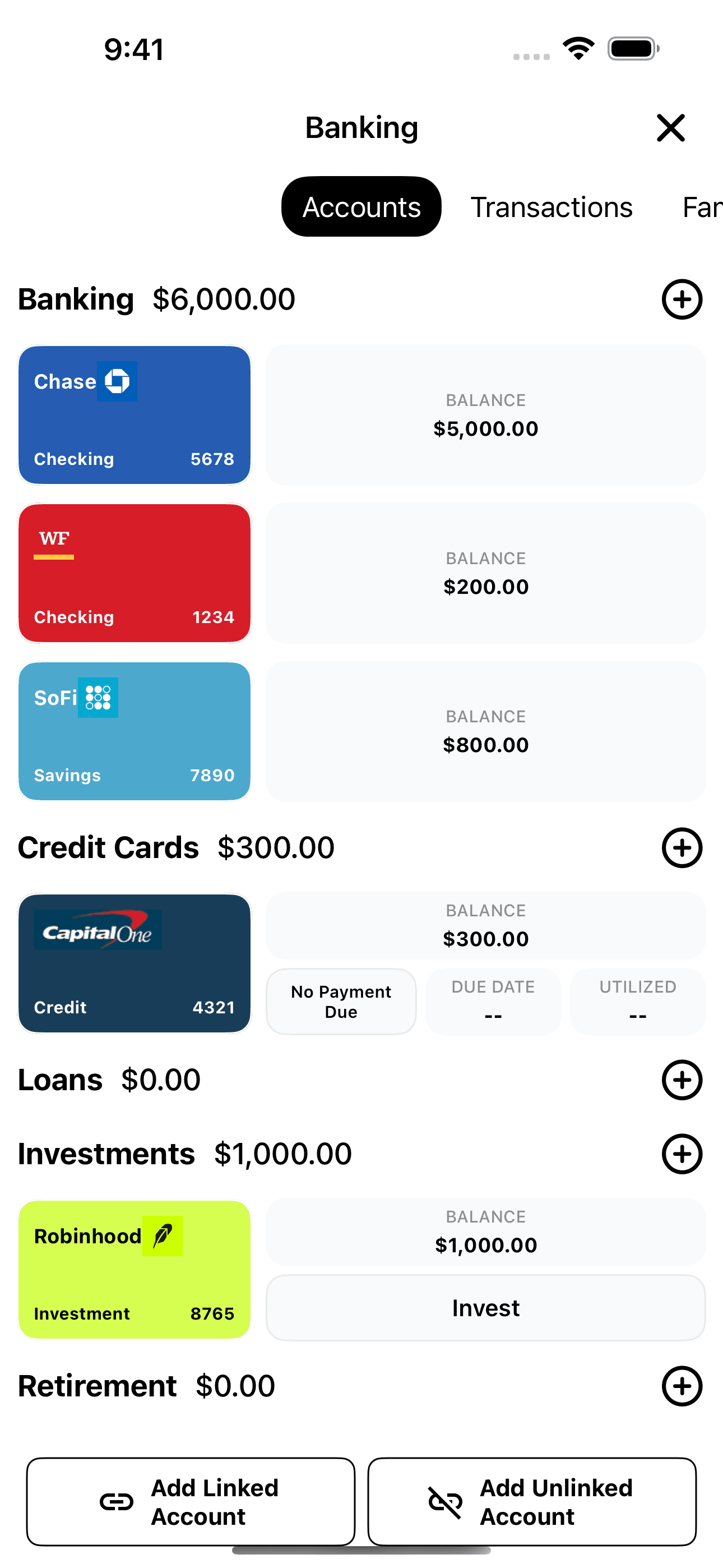Open the Retirement add control
Screen dimensions: 723x1568
pyautogui.click(x=682, y=1387)
